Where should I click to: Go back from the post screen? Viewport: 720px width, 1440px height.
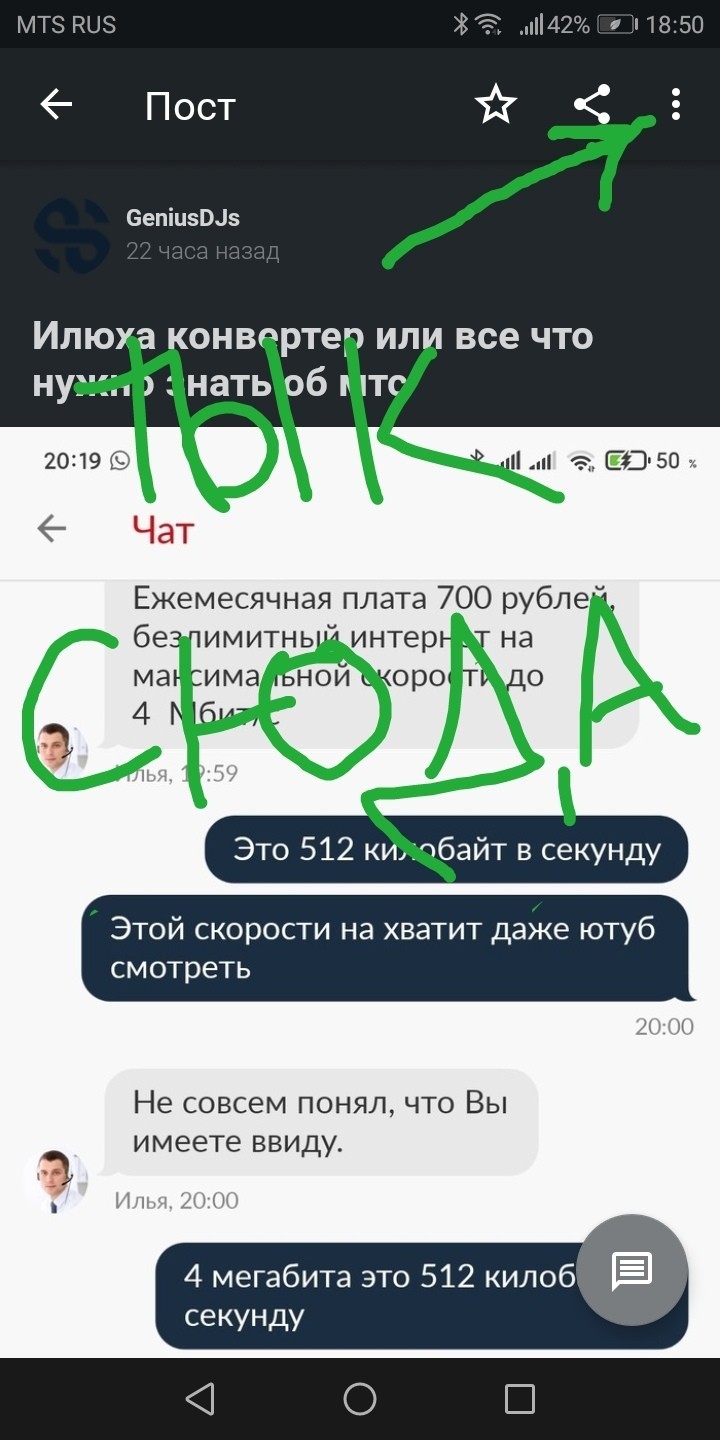tap(56, 105)
